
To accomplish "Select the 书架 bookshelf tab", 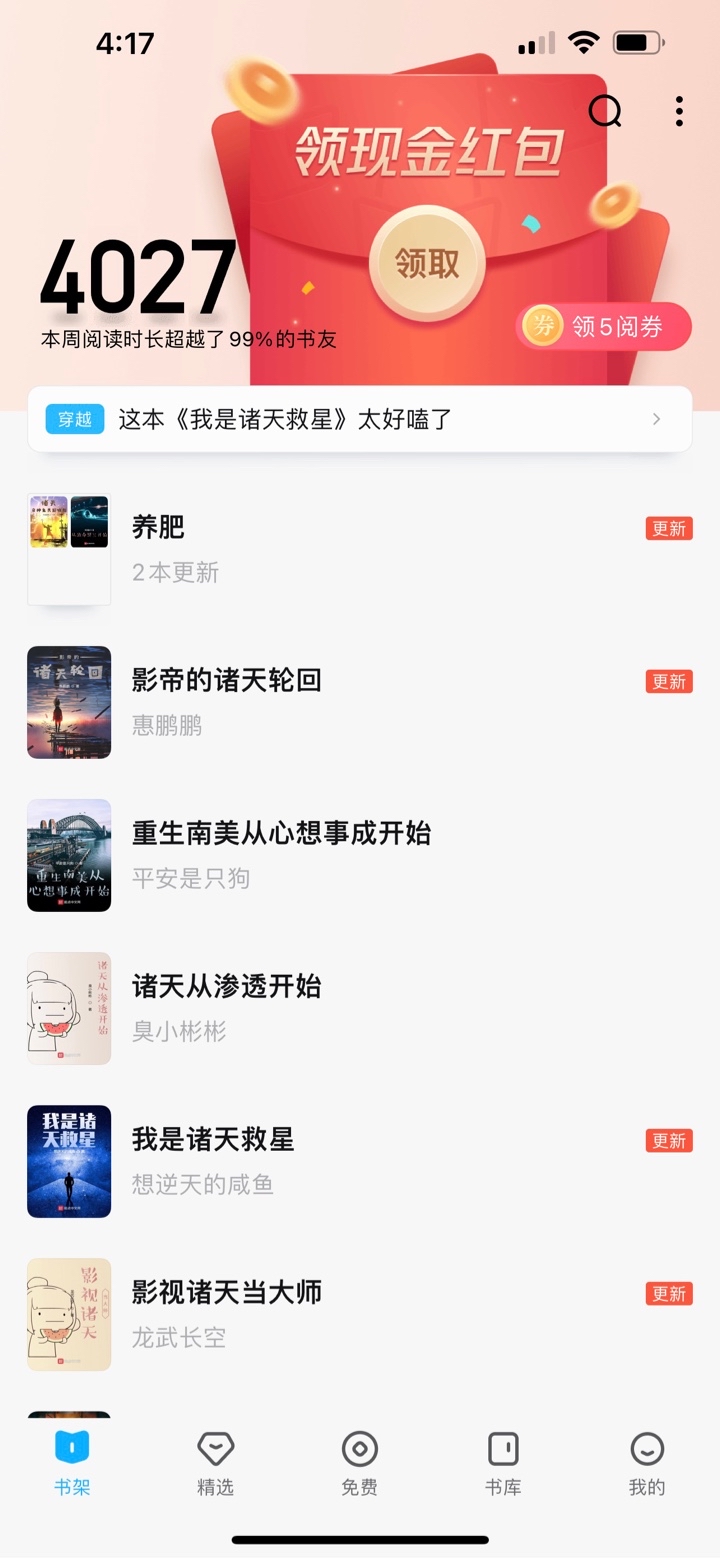I will click(x=72, y=1463).
